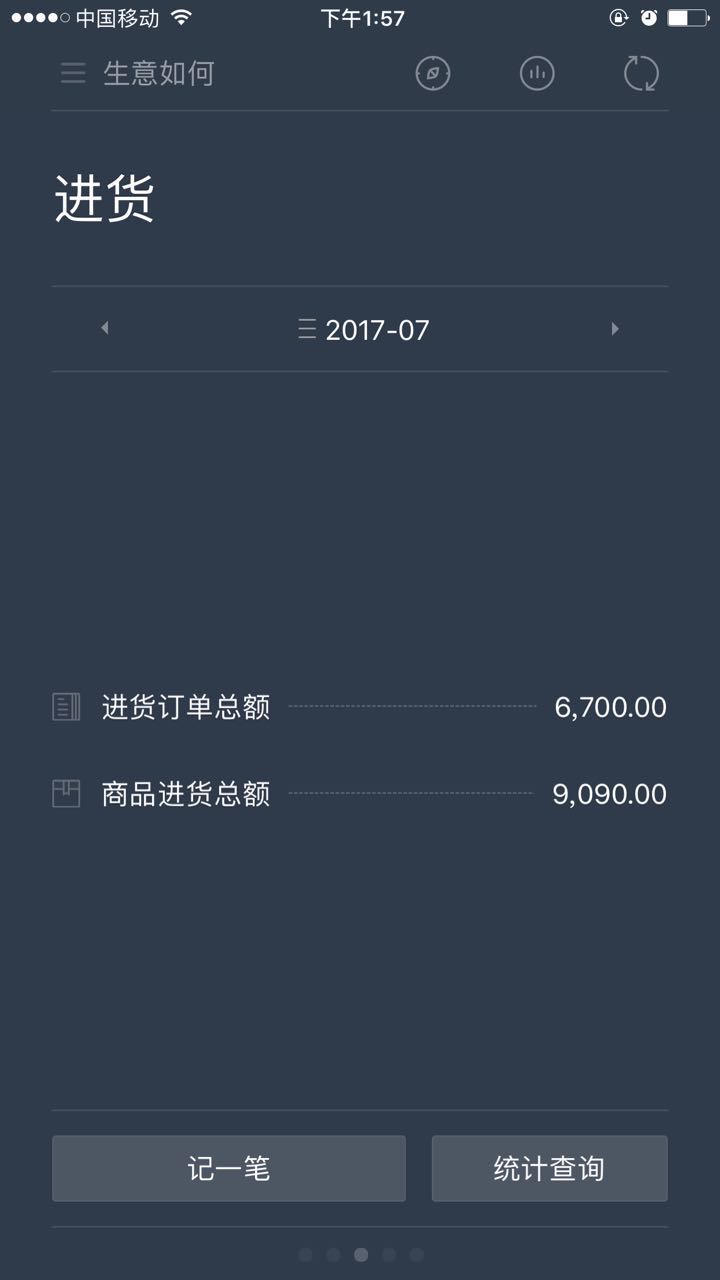Open the 2017-07 month picker

(x=364, y=330)
